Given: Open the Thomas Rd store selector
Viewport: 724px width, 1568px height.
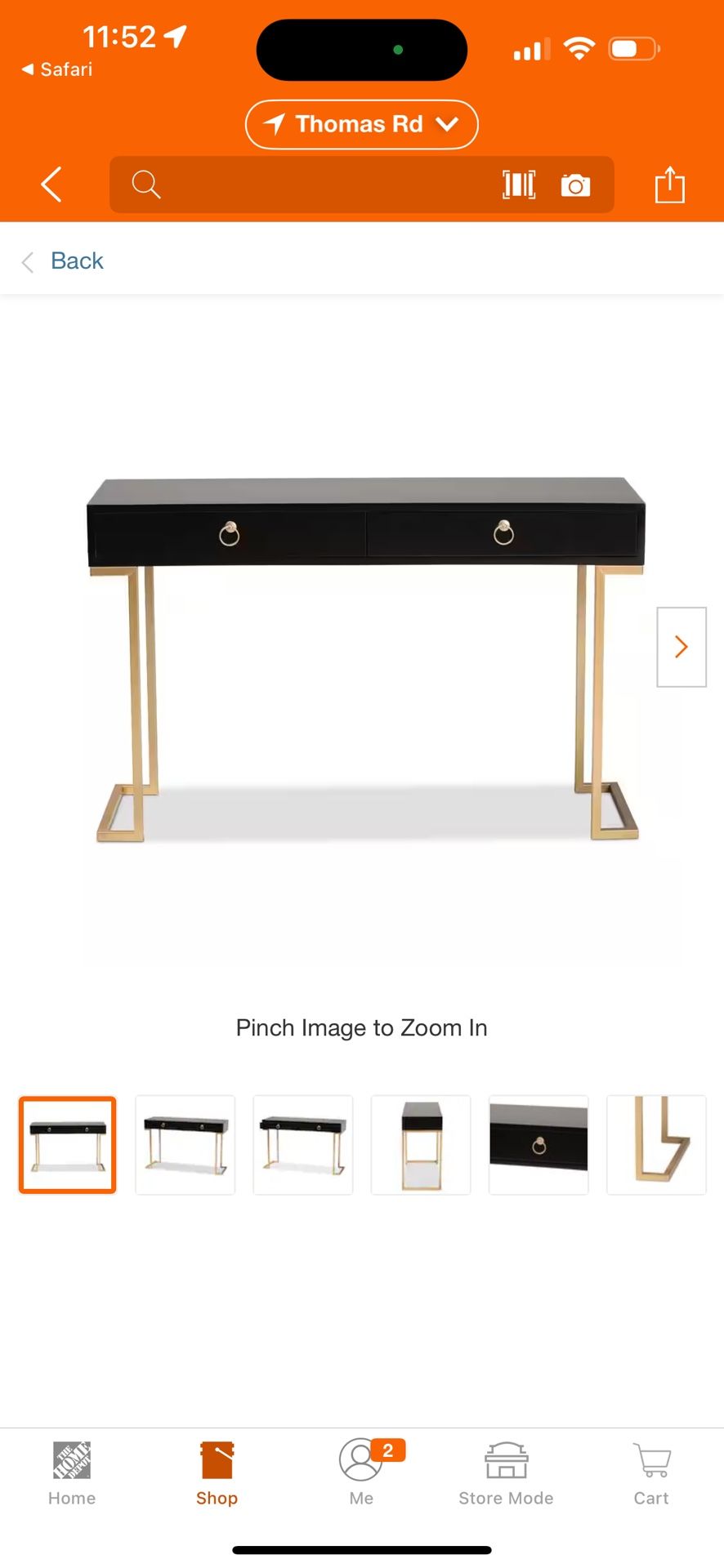Looking at the screenshot, I should [360, 124].
